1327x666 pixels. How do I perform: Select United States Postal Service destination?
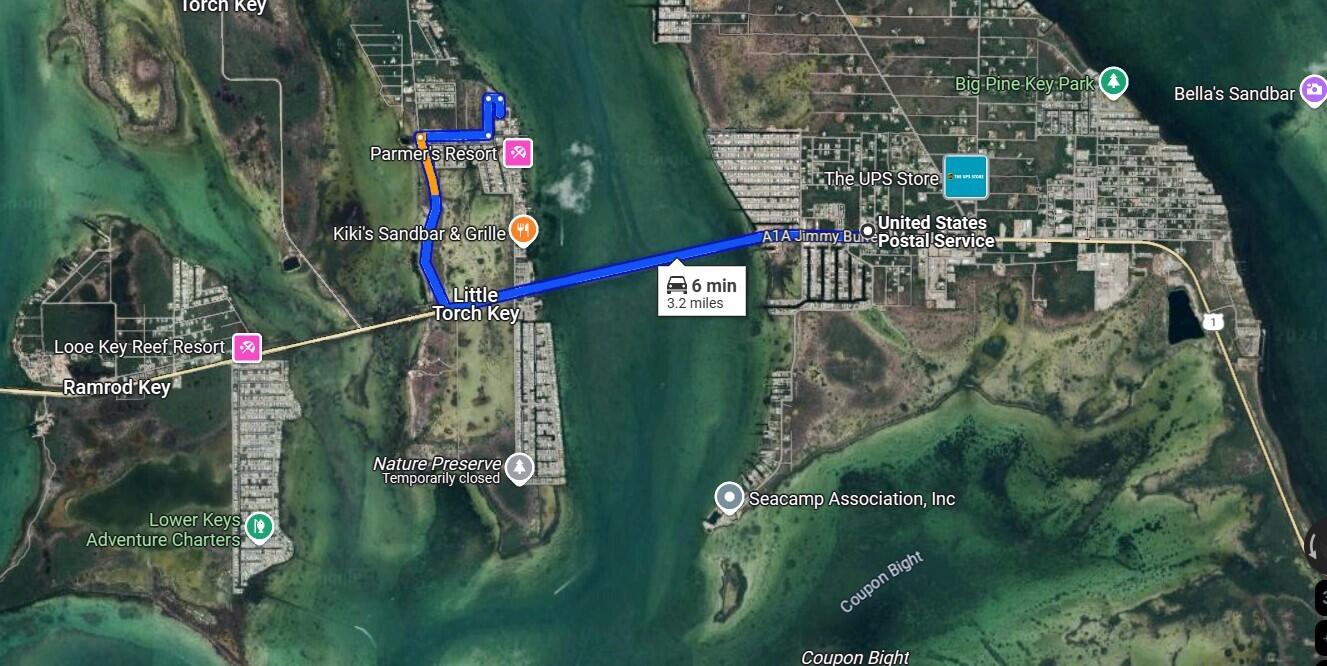868,231
